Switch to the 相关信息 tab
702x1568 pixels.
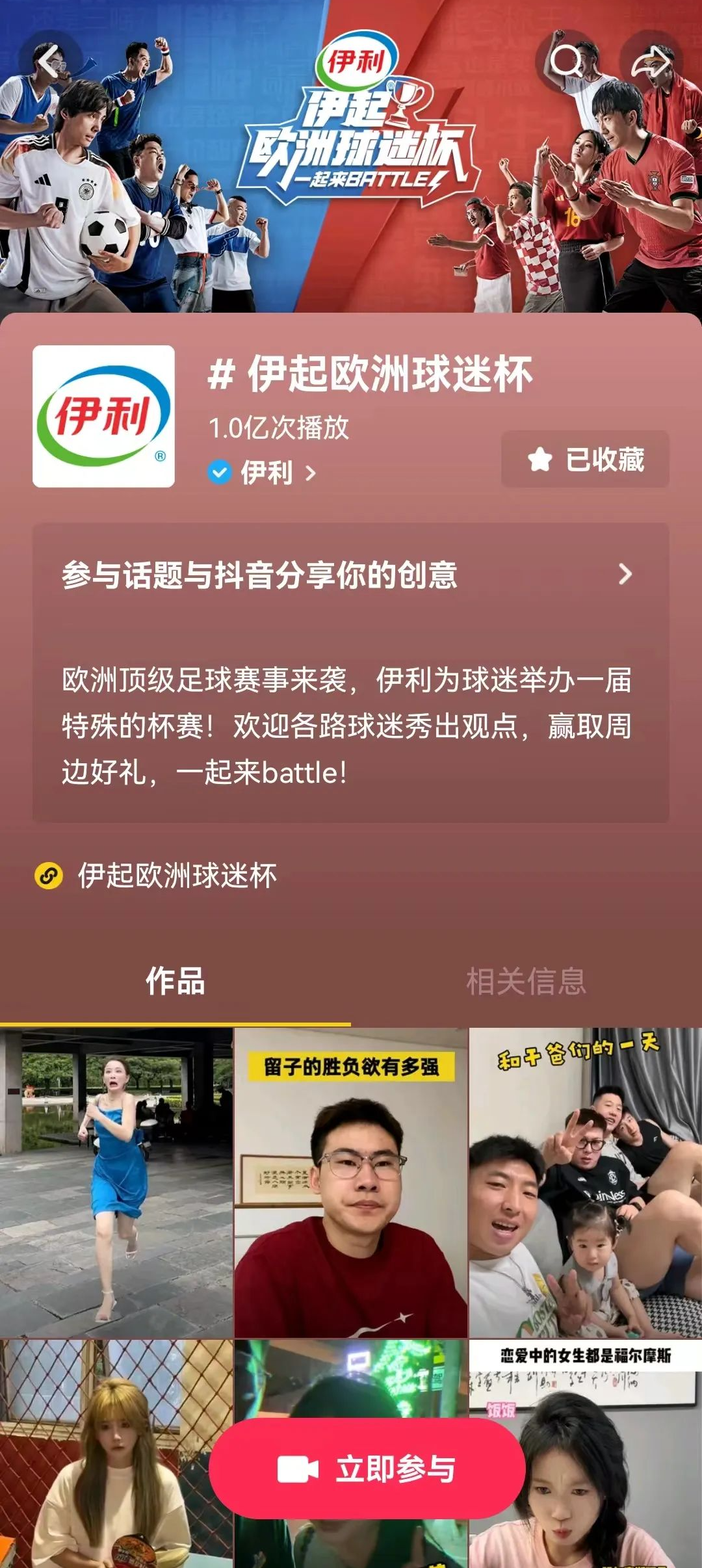pyautogui.click(x=526, y=982)
